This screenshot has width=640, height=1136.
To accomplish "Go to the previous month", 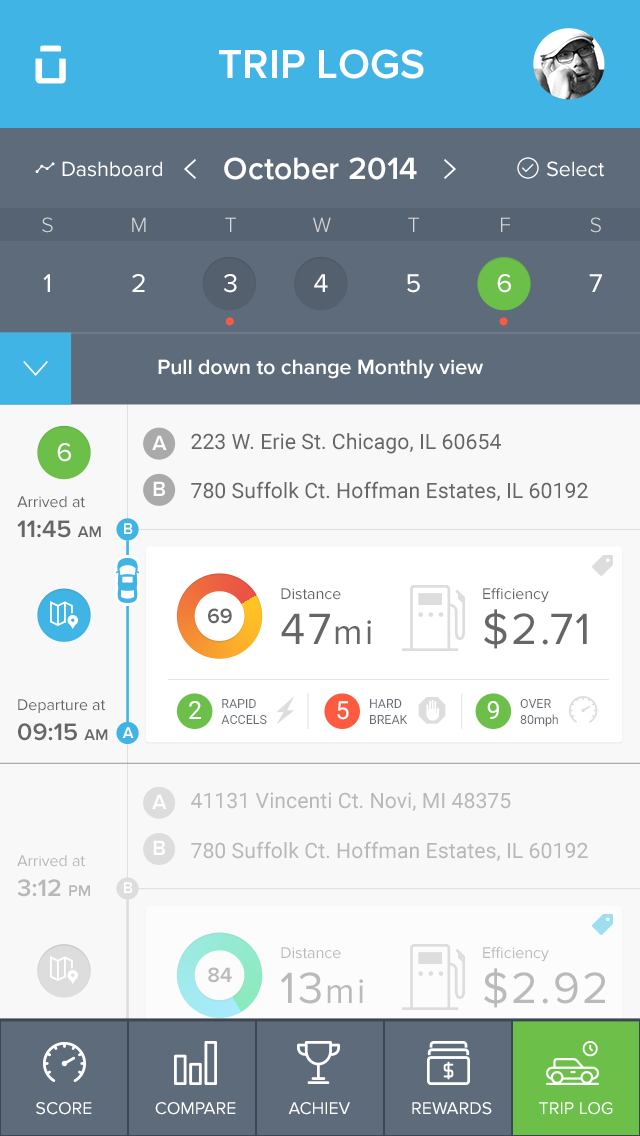I will (190, 169).
